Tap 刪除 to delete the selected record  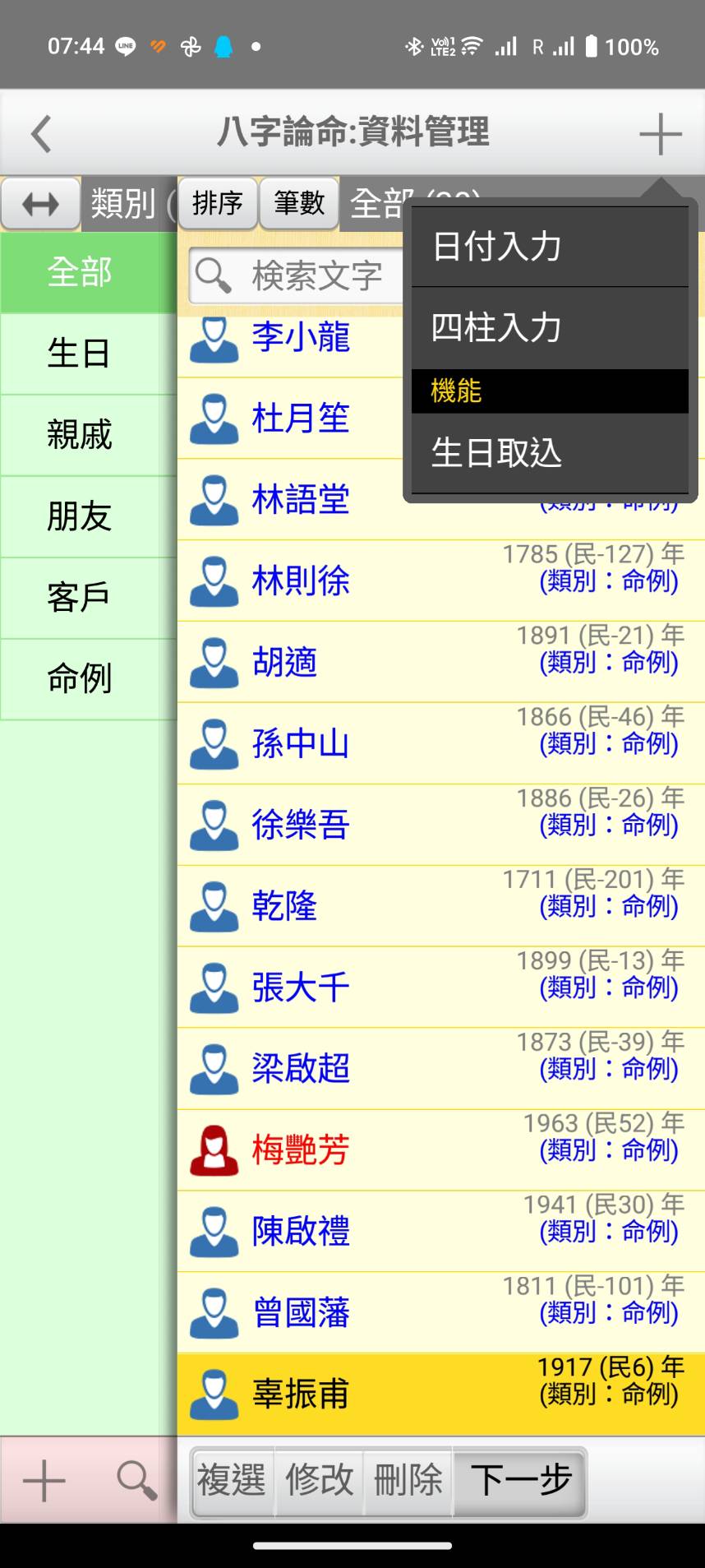click(x=408, y=1481)
